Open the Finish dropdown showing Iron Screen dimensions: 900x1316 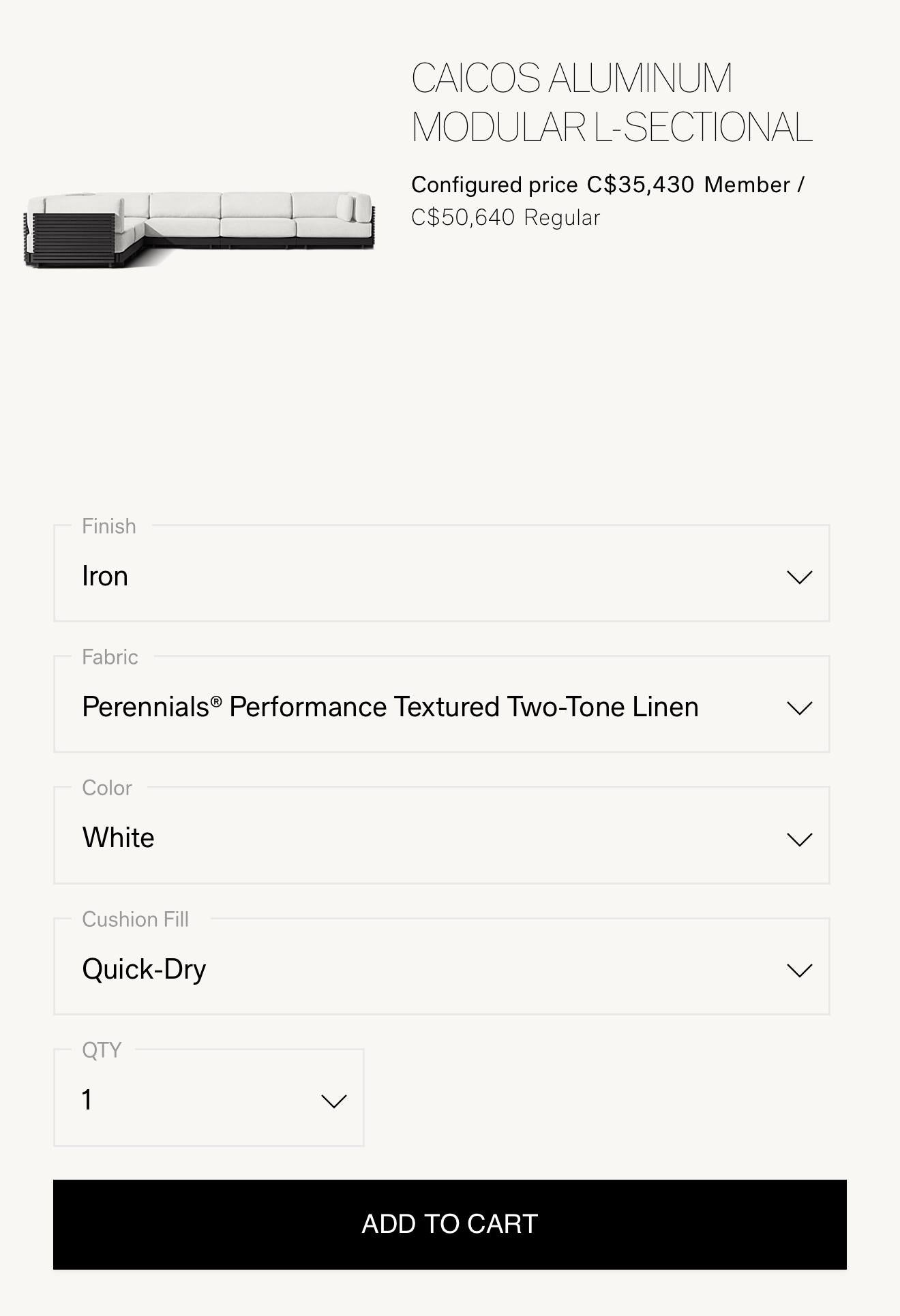click(x=441, y=575)
